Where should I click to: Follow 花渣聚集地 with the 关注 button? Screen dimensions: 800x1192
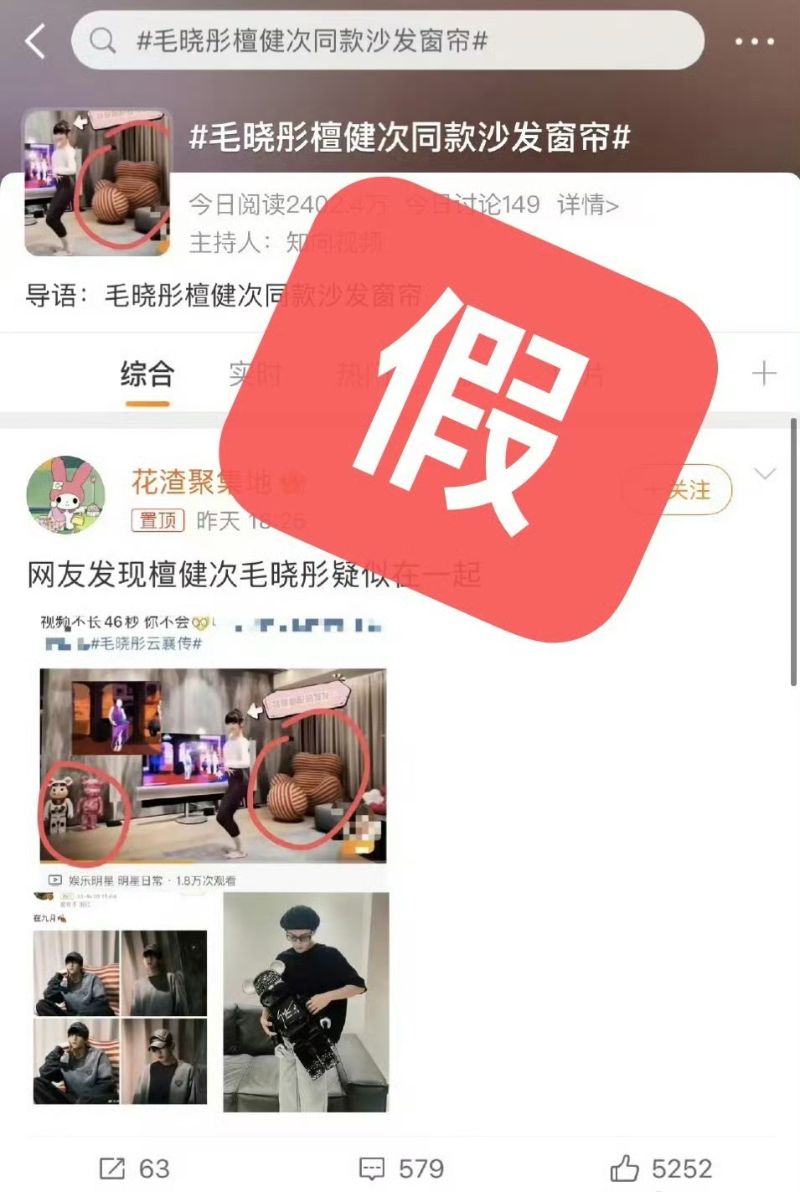tap(679, 490)
